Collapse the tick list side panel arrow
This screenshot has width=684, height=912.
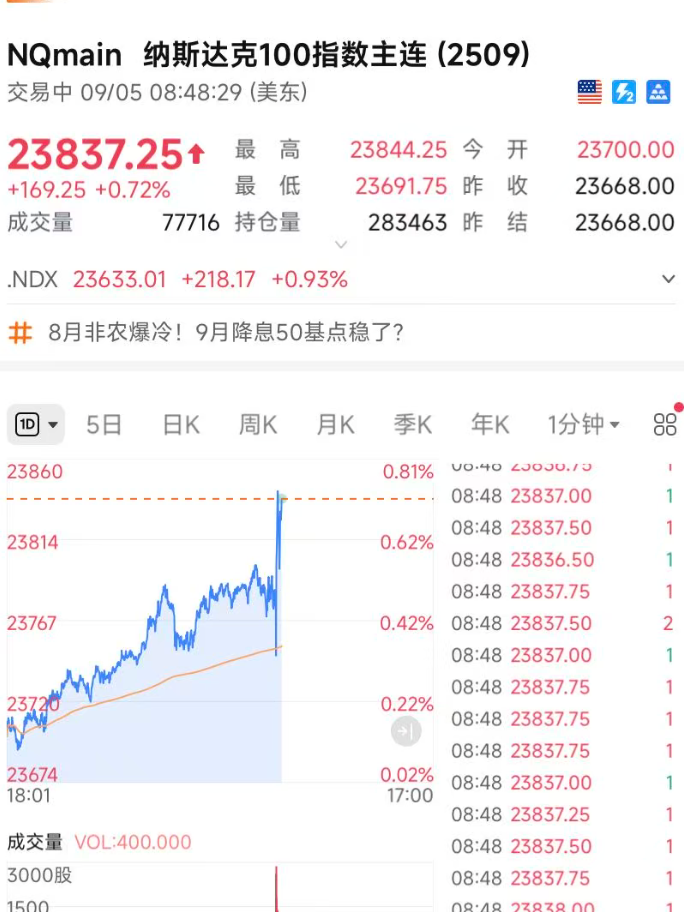(405, 732)
